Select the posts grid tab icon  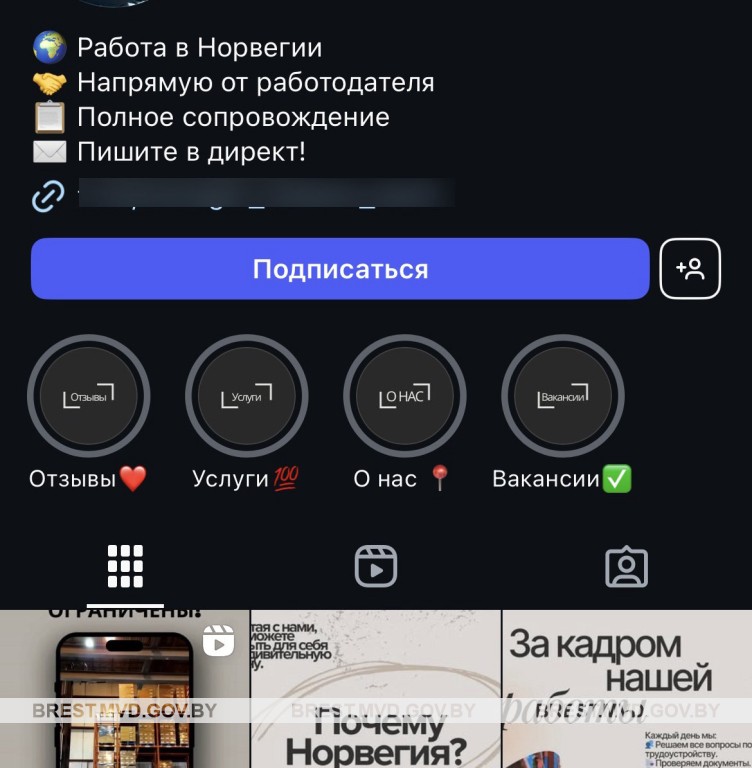[x=125, y=565]
